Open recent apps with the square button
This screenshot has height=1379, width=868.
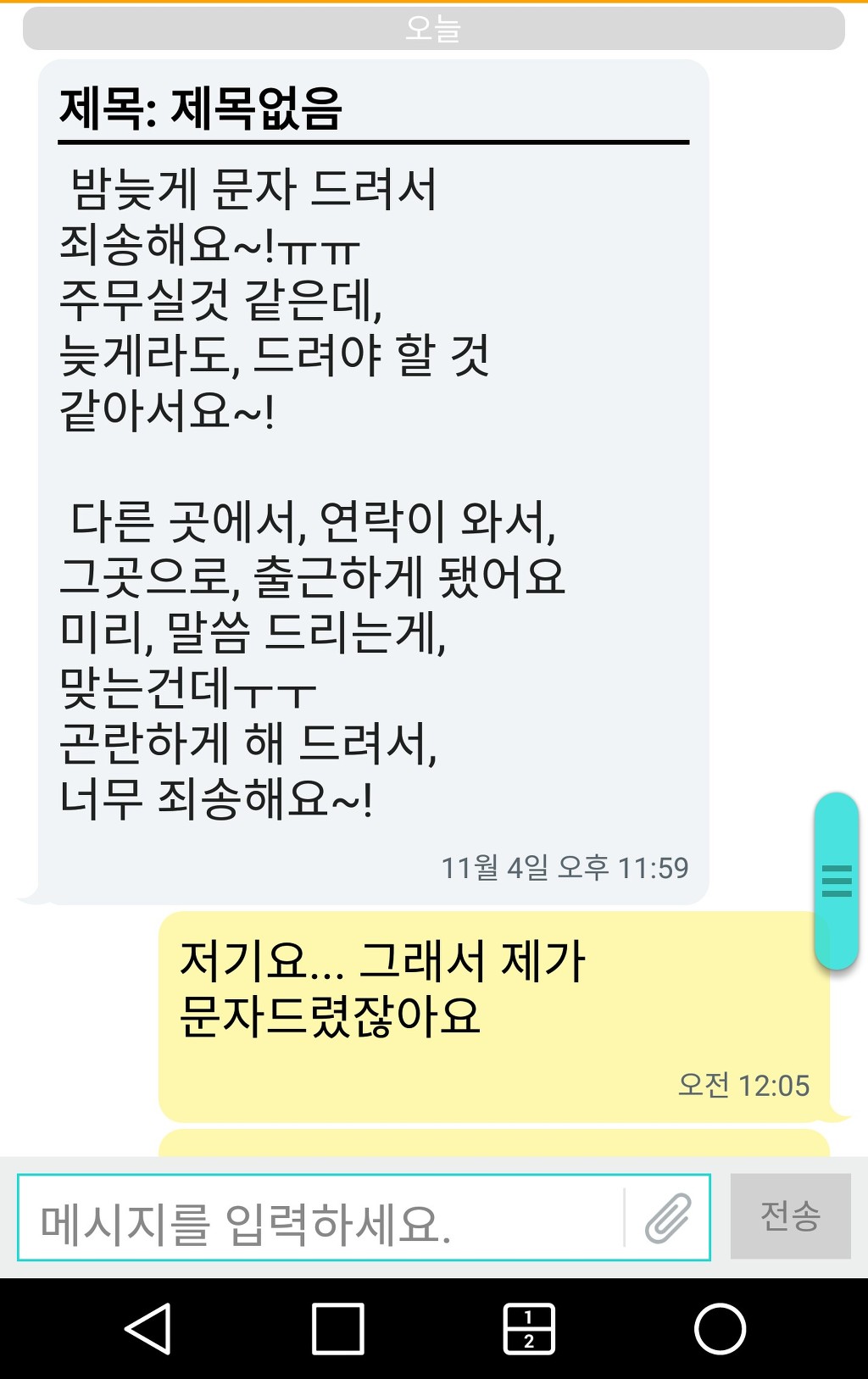coord(338,1328)
